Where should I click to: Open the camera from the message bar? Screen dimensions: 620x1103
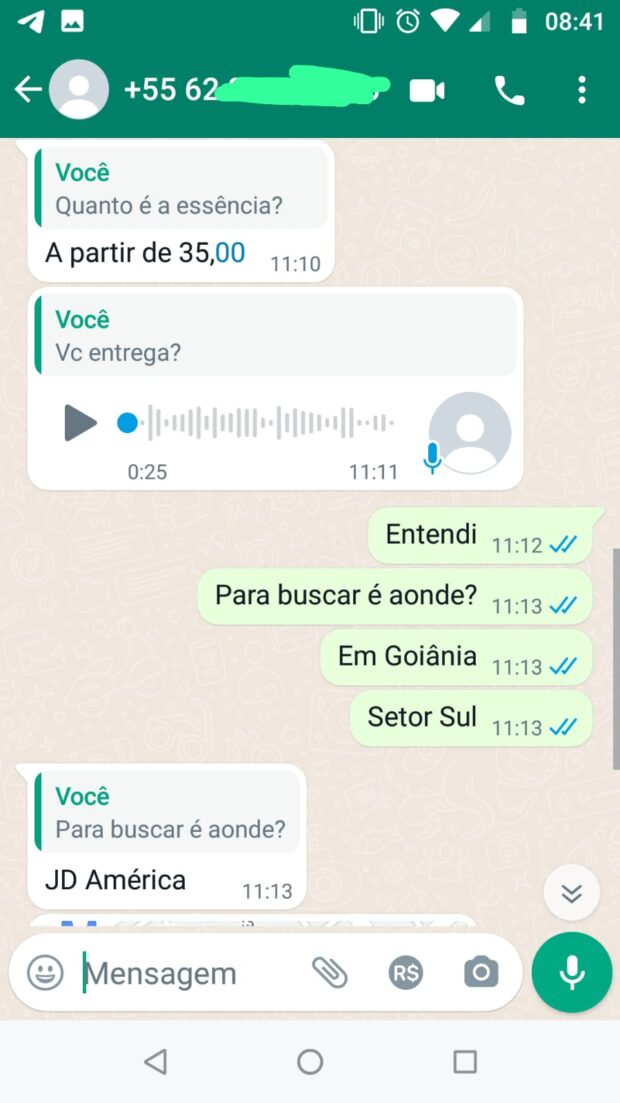tap(481, 973)
